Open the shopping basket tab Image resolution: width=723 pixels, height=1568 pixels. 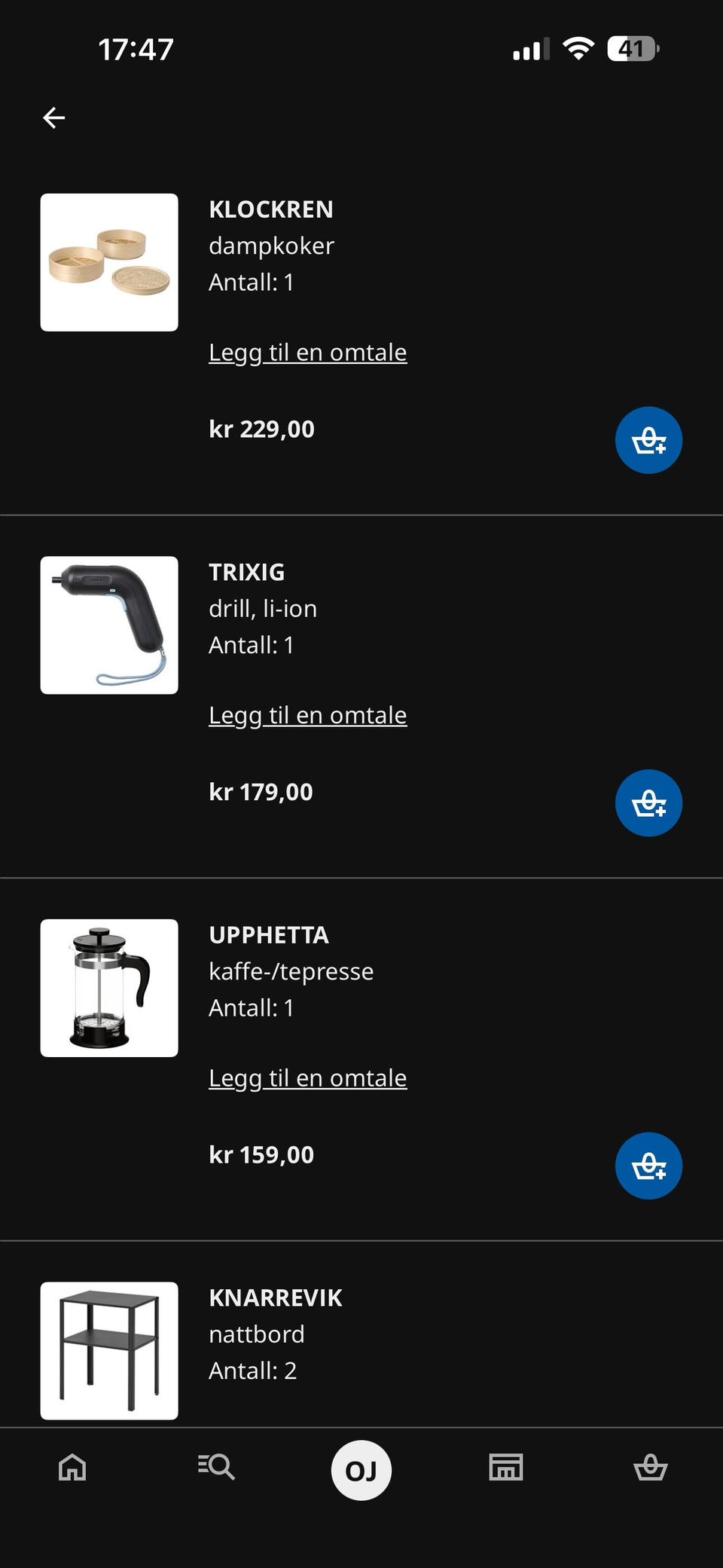pyautogui.click(x=651, y=1467)
